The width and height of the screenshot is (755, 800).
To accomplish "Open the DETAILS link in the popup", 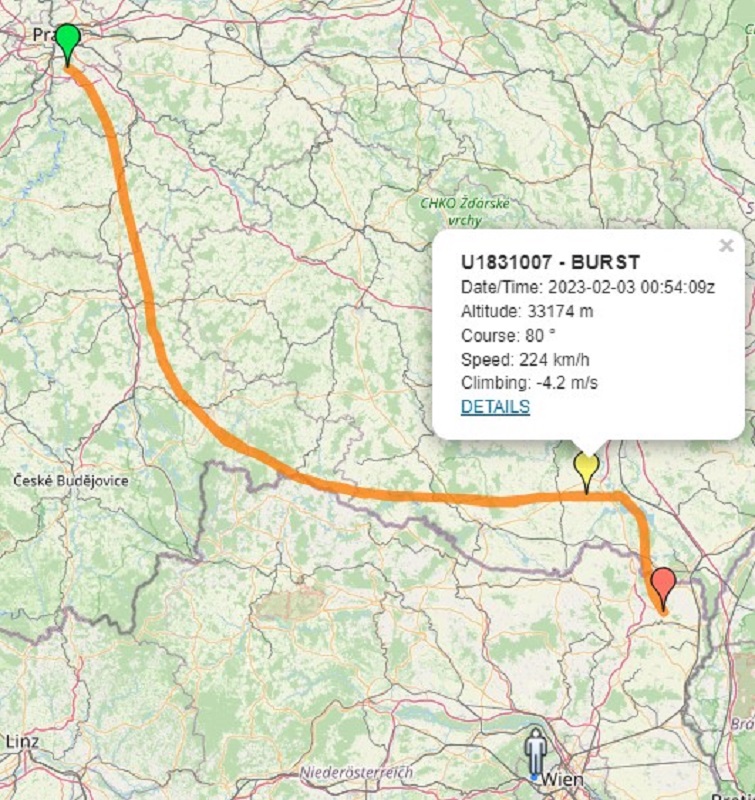I will (x=495, y=407).
